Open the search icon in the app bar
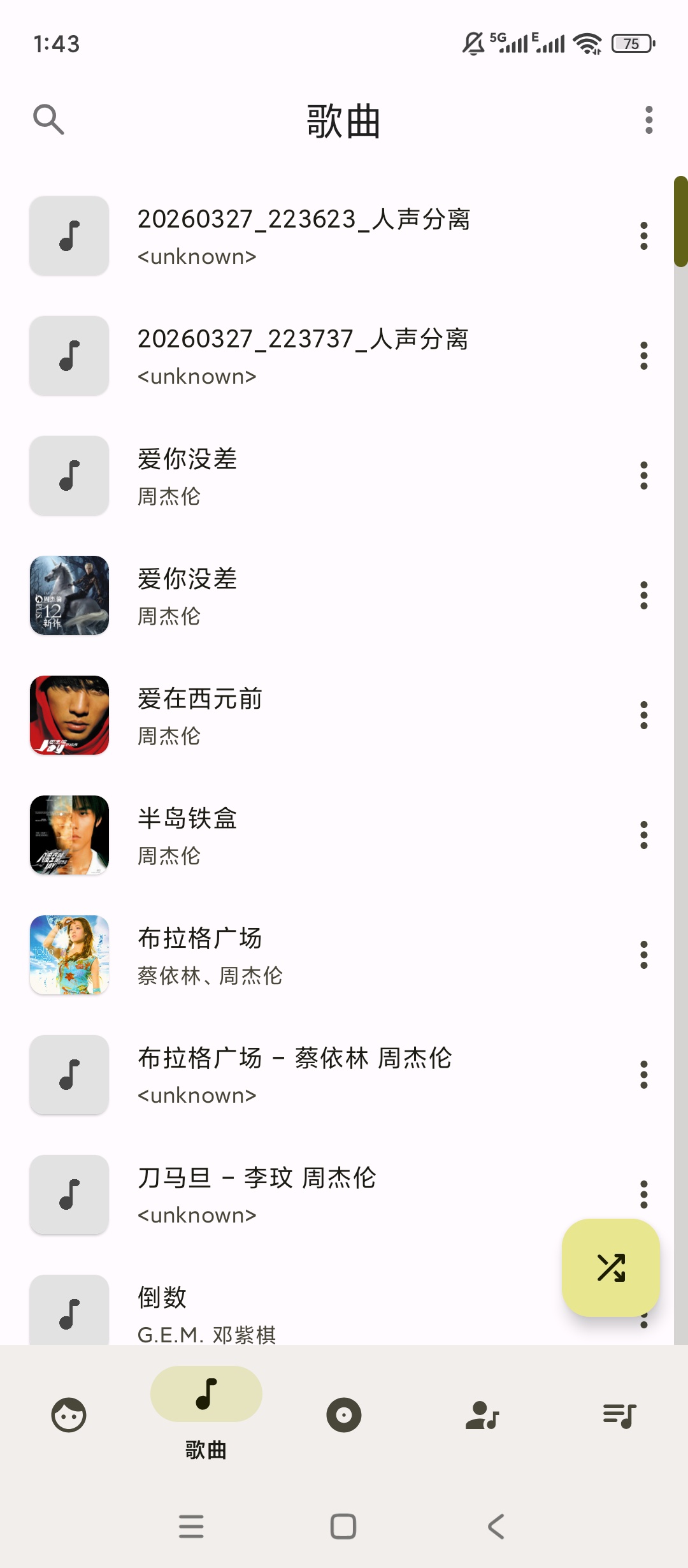Screen dimensions: 688x1568 pos(48,120)
